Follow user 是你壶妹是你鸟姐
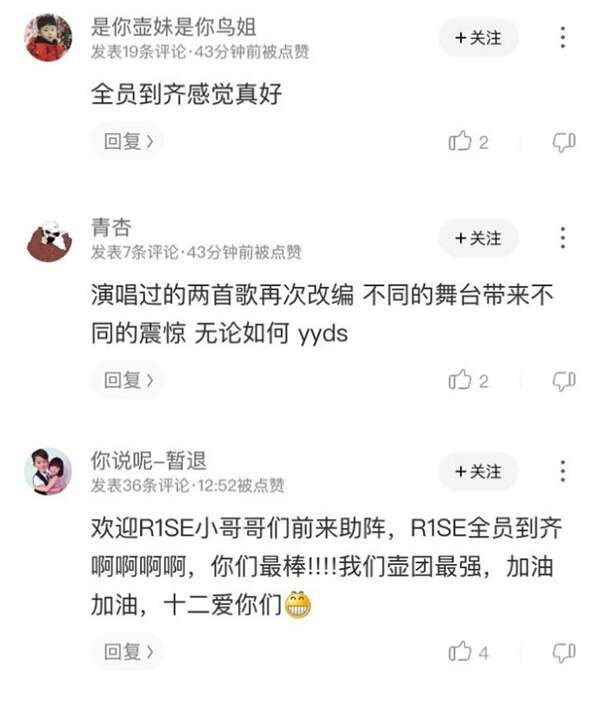 click(x=478, y=38)
